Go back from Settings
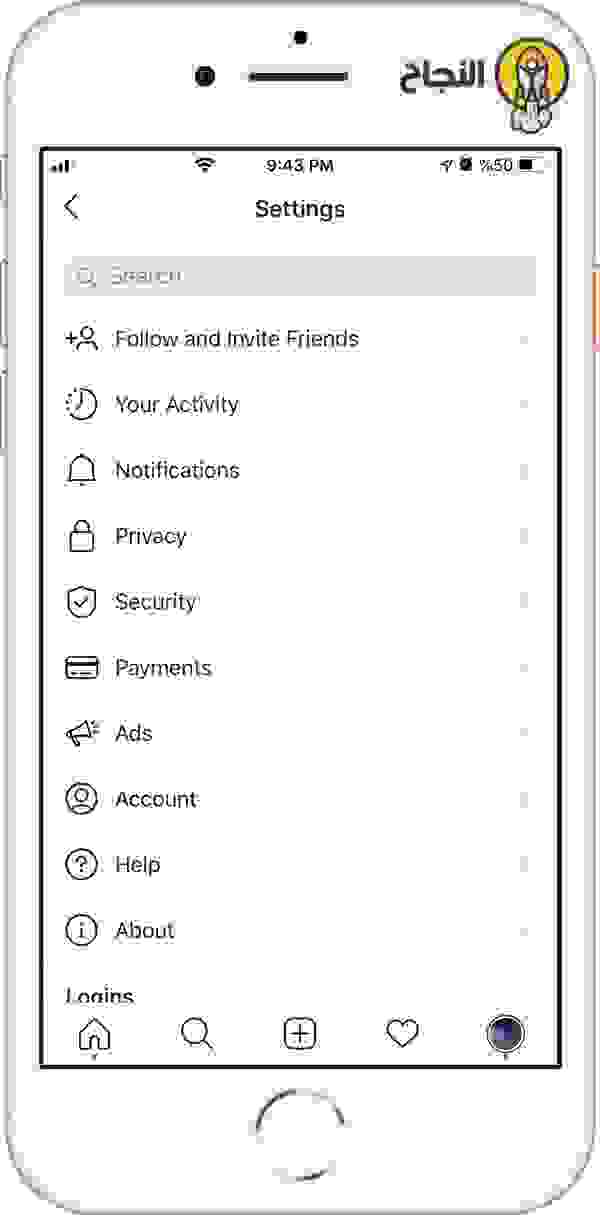This screenshot has height=1215, width=600. tap(71, 207)
